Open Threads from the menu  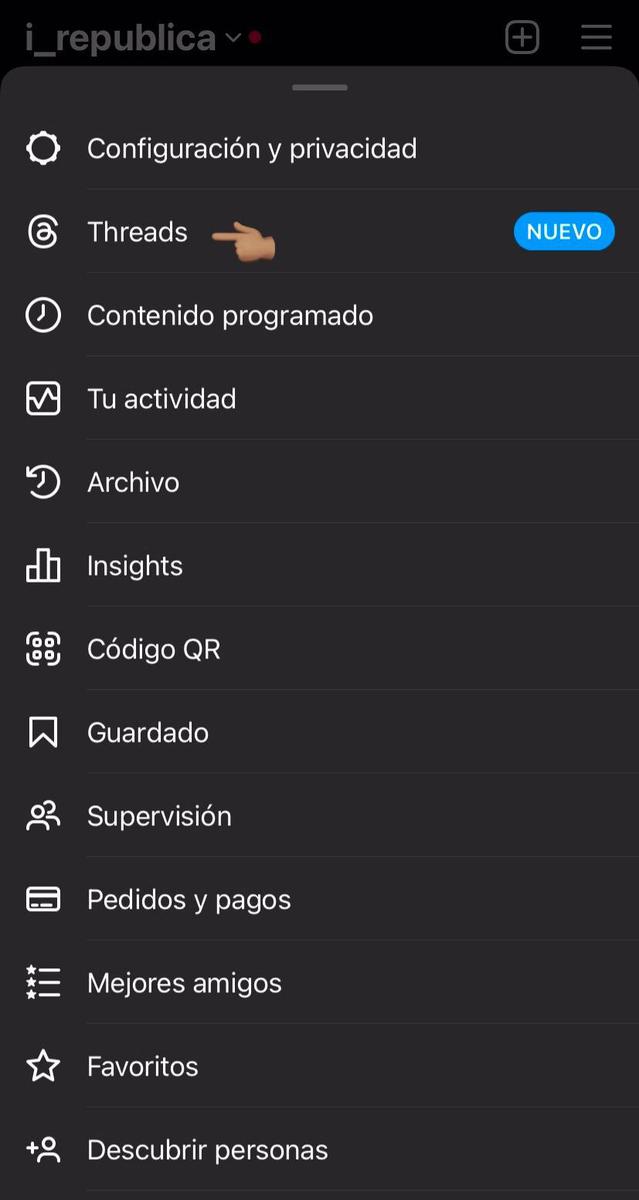137,232
